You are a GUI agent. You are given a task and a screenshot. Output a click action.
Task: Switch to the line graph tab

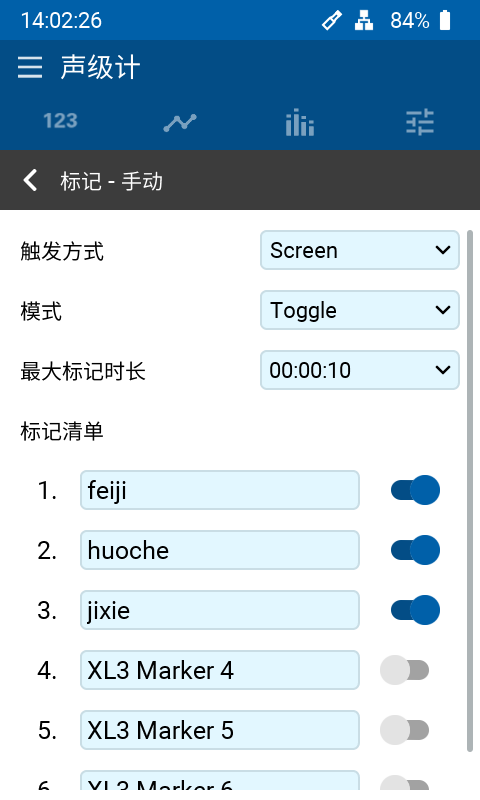[x=180, y=122]
